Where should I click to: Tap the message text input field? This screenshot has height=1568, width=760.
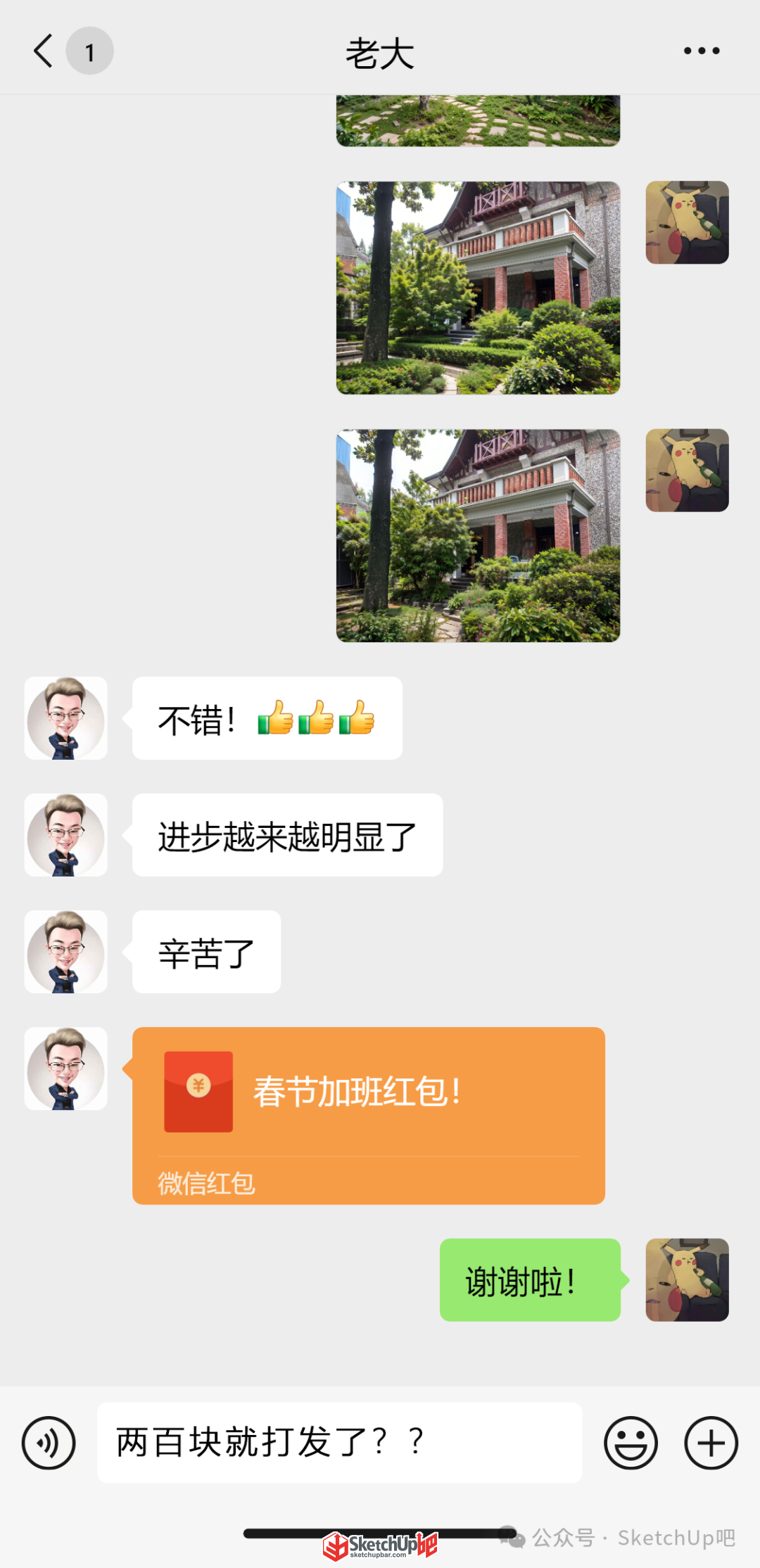[339, 1443]
